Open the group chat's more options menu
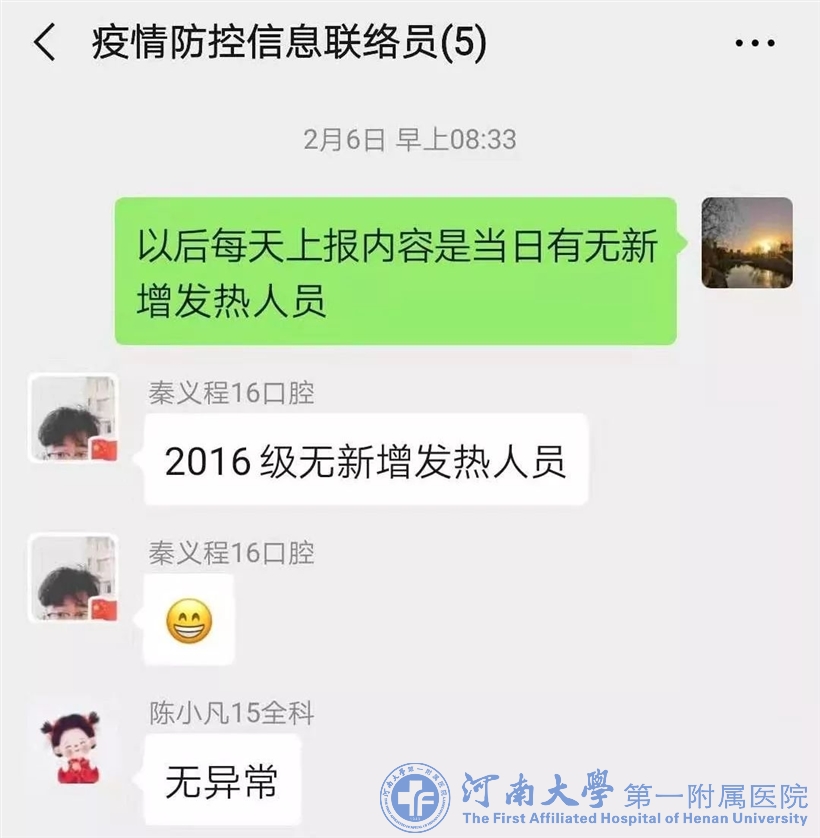820x838 pixels. pos(755,44)
